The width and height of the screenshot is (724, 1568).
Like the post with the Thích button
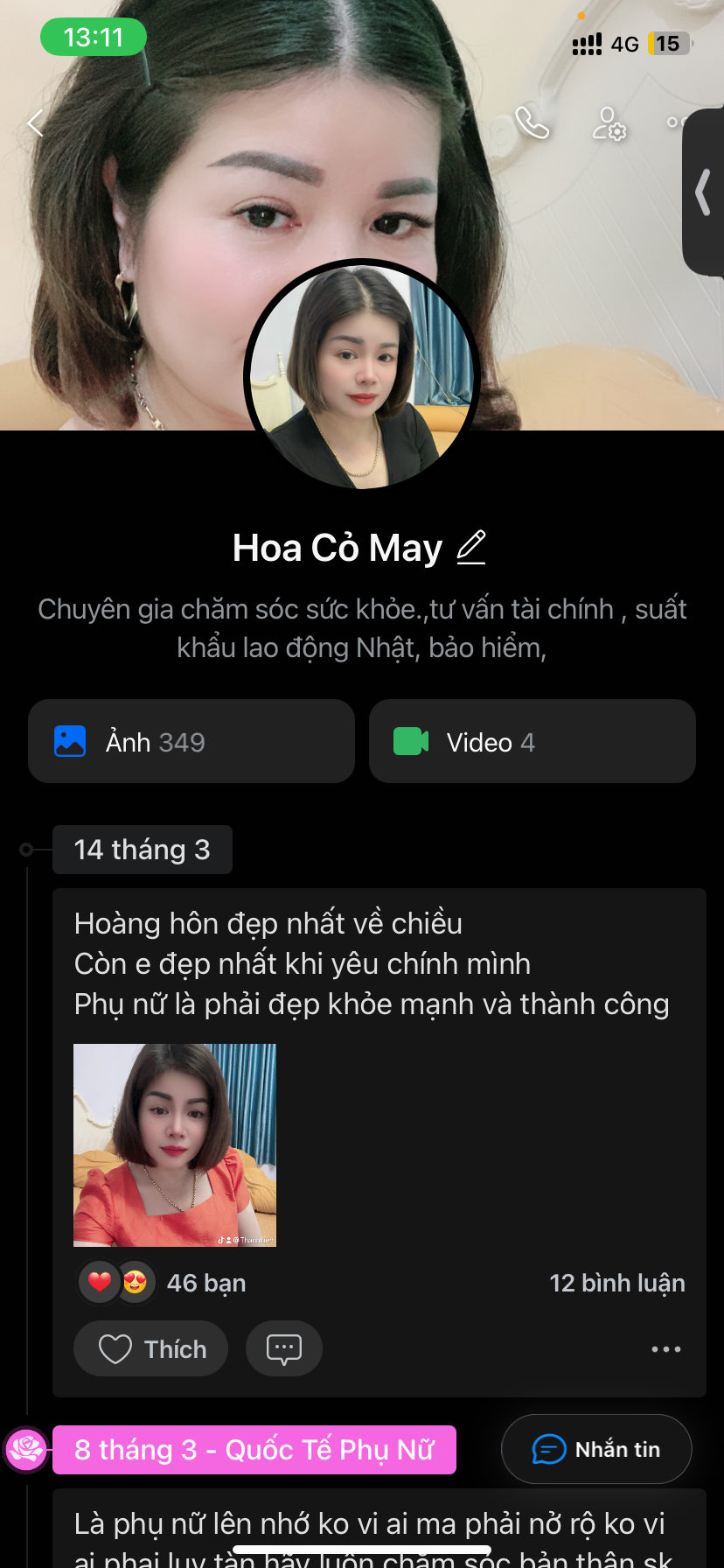(150, 1348)
